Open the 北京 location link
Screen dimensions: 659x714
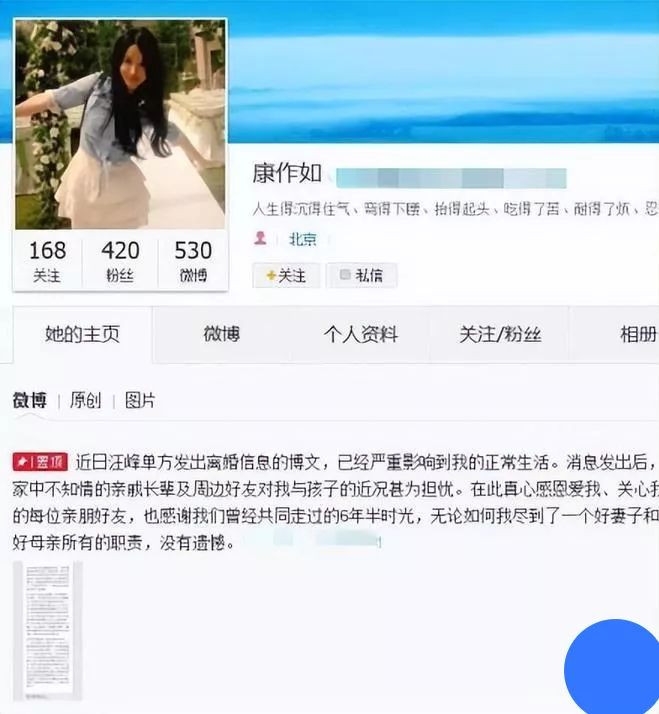click(x=302, y=239)
